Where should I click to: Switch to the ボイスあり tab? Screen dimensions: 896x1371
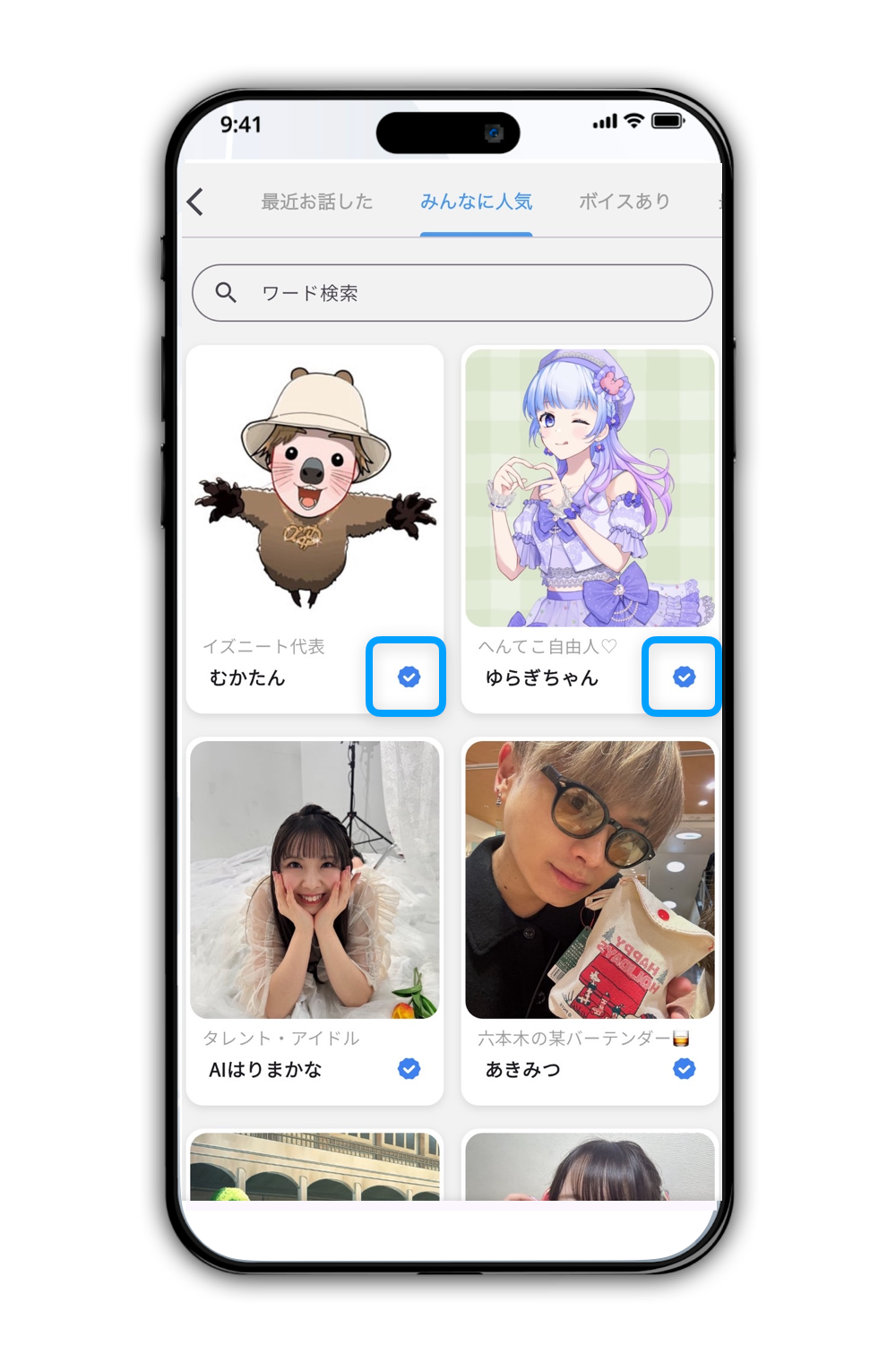click(625, 202)
